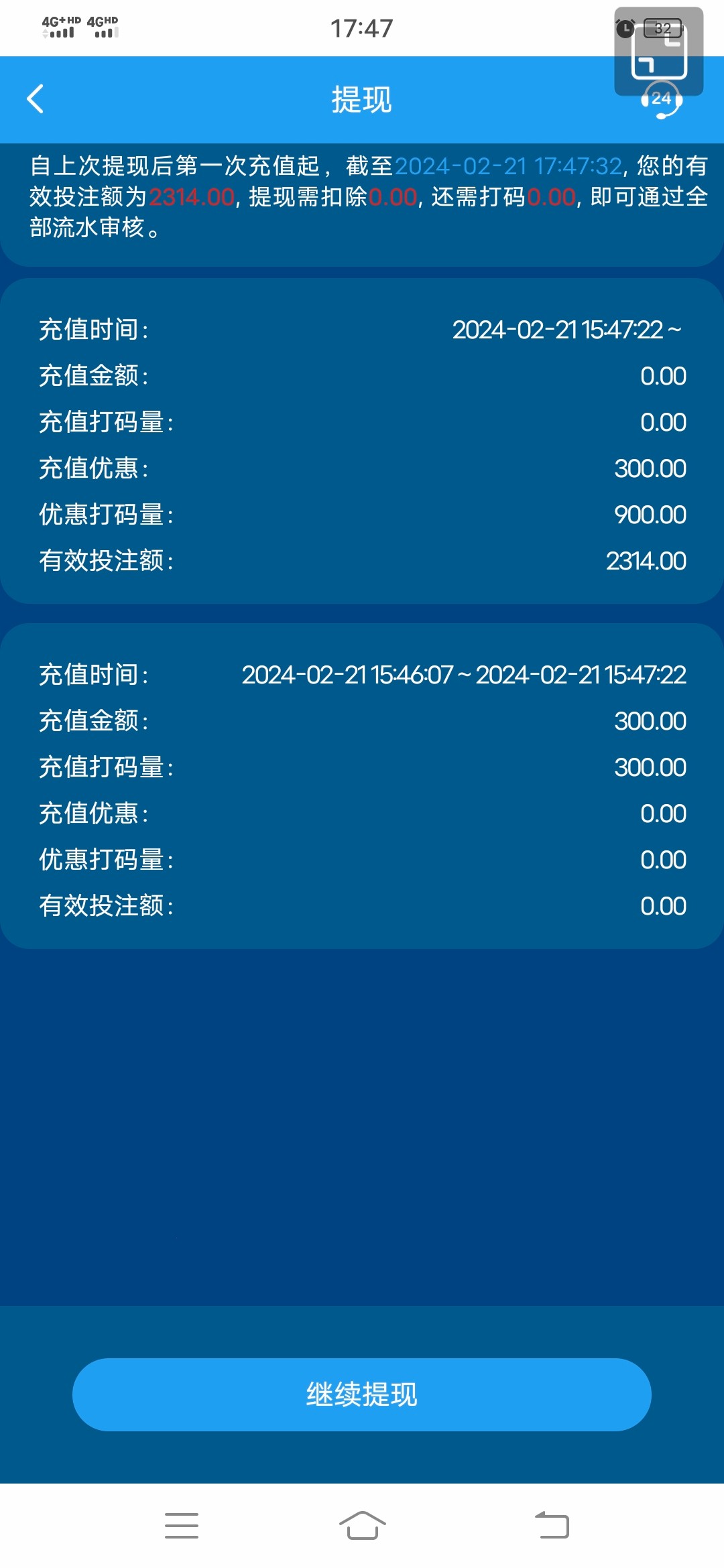Tap the first recharge record card
Screen dimensions: 724x1568
pyautogui.click(x=362, y=442)
